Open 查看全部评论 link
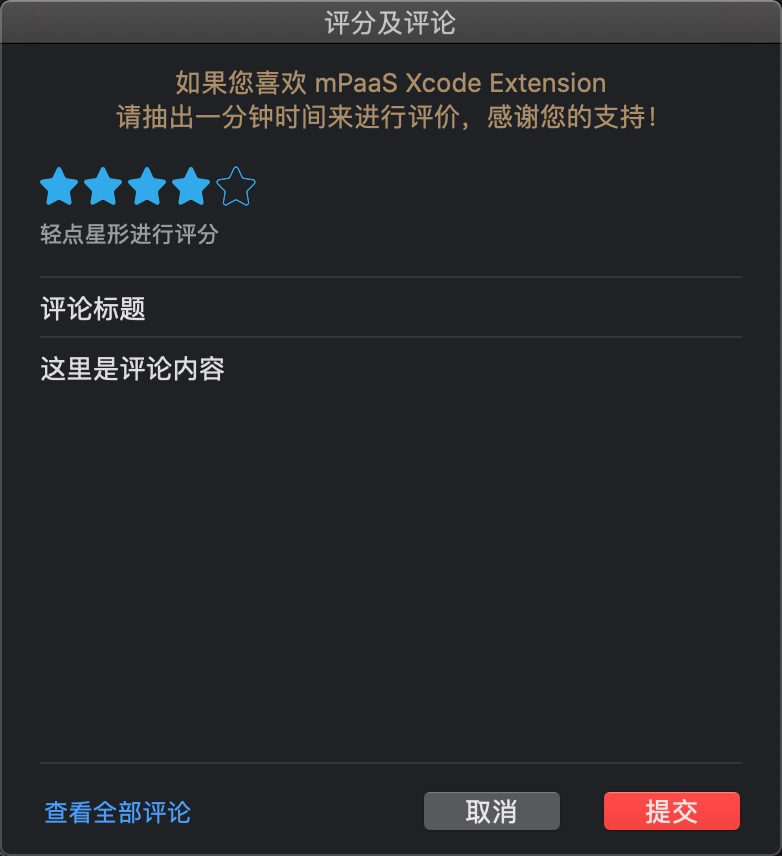Screen dimensions: 782x856 coord(117,812)
